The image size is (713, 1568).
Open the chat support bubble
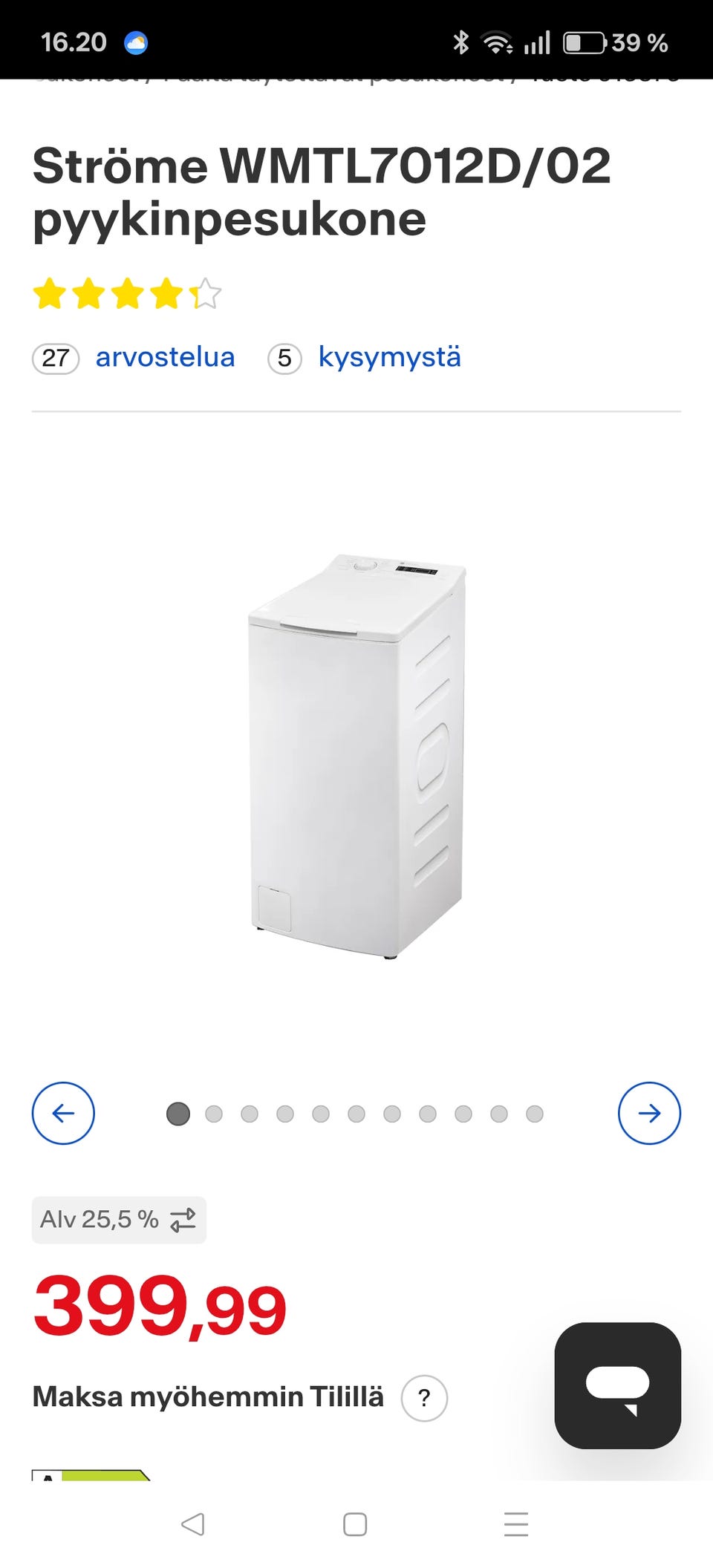click(618, 1385)
